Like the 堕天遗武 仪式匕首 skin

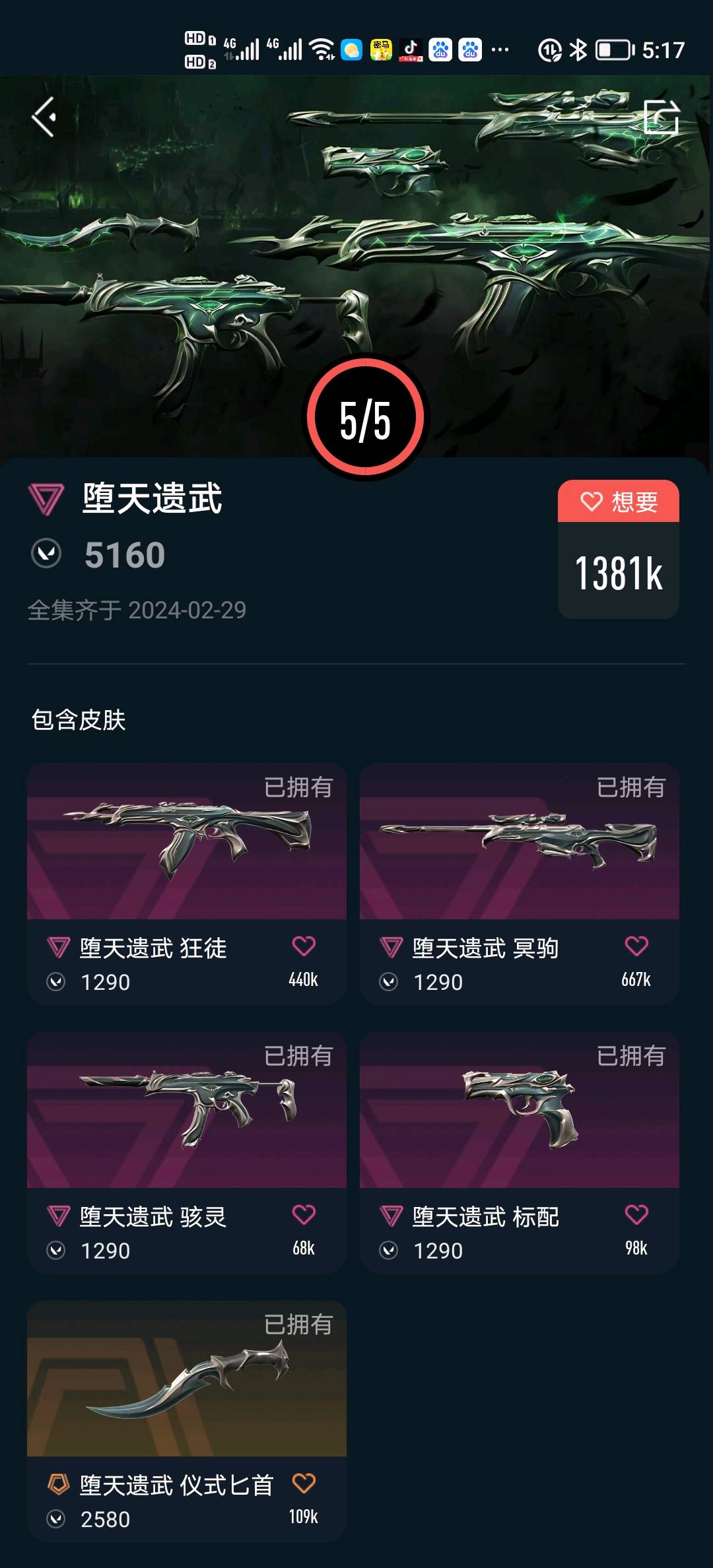304,1484
